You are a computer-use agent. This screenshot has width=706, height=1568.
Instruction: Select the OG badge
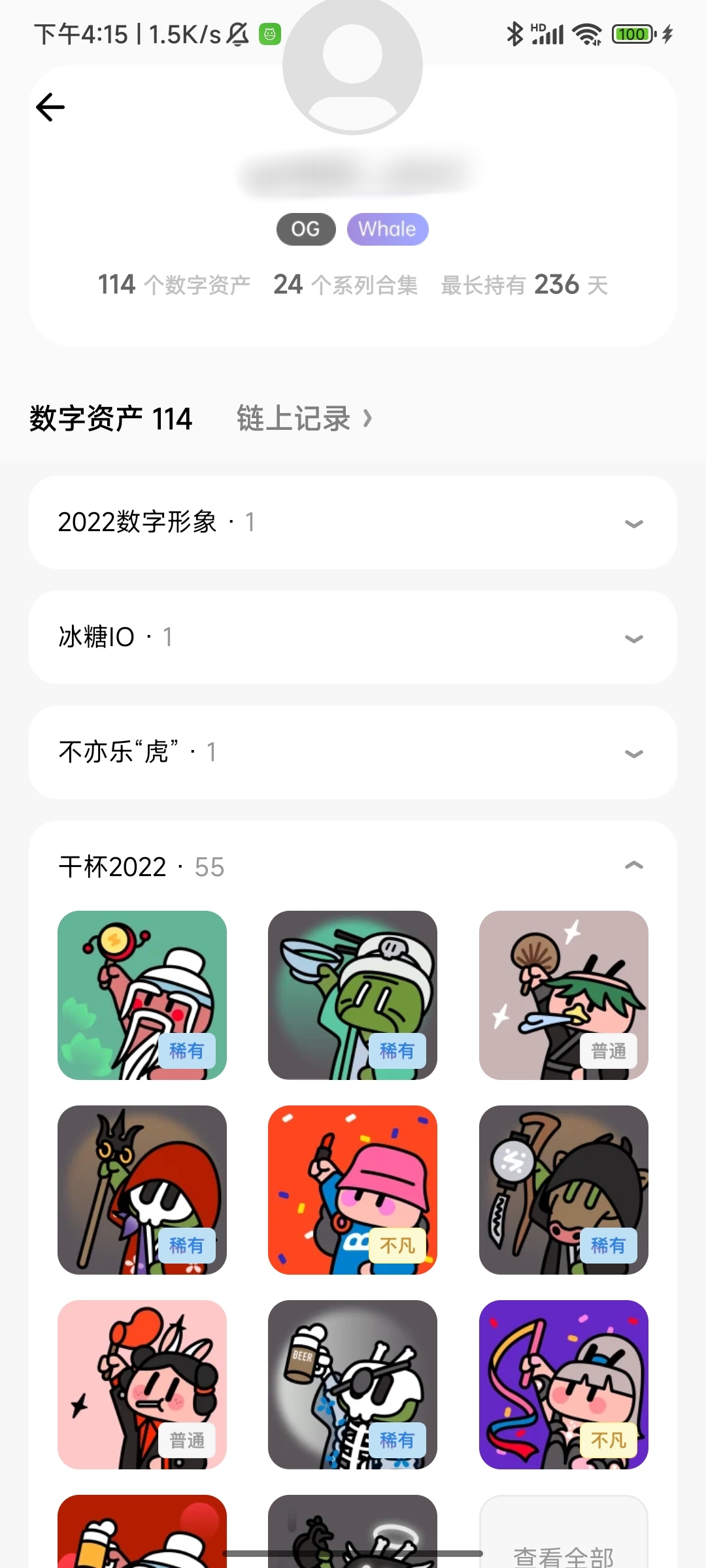click(x=305, y=229)
